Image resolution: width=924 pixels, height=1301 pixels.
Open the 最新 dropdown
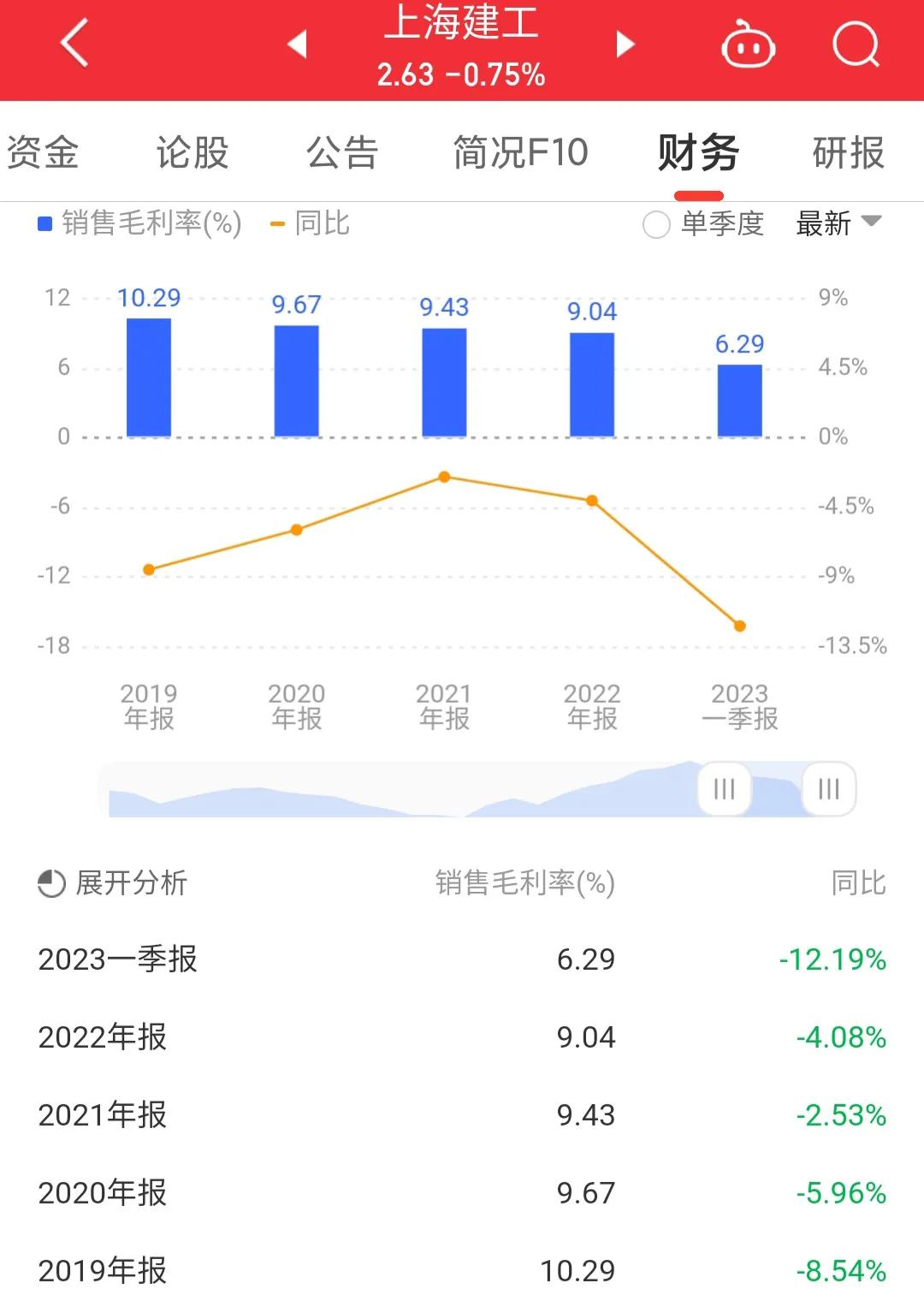[x=823, y=223]
